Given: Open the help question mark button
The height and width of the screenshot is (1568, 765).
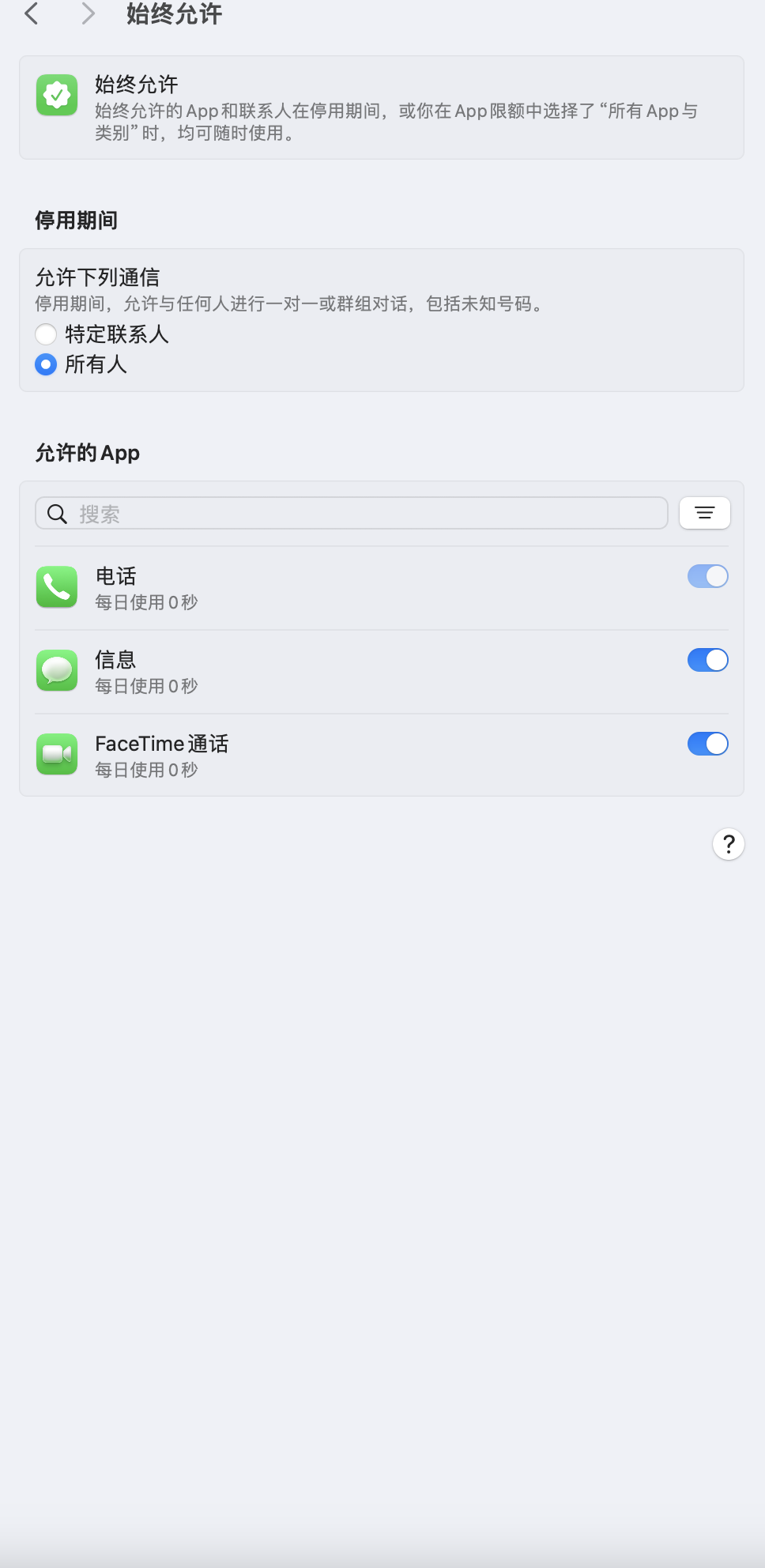Looking at the screenshot, I should click(x=728, y=844).
